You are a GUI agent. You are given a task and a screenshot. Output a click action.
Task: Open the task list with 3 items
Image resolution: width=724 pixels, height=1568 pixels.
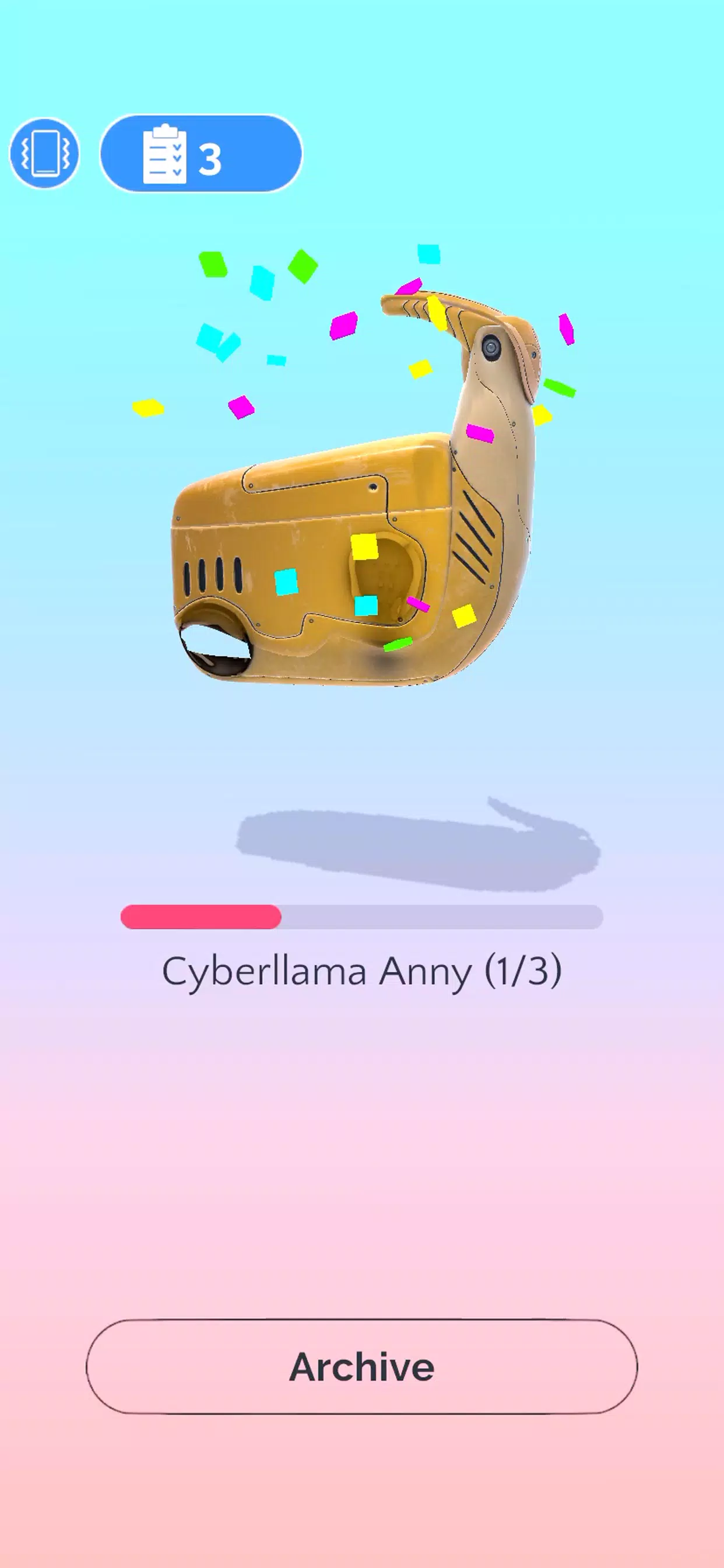[201, 153]
